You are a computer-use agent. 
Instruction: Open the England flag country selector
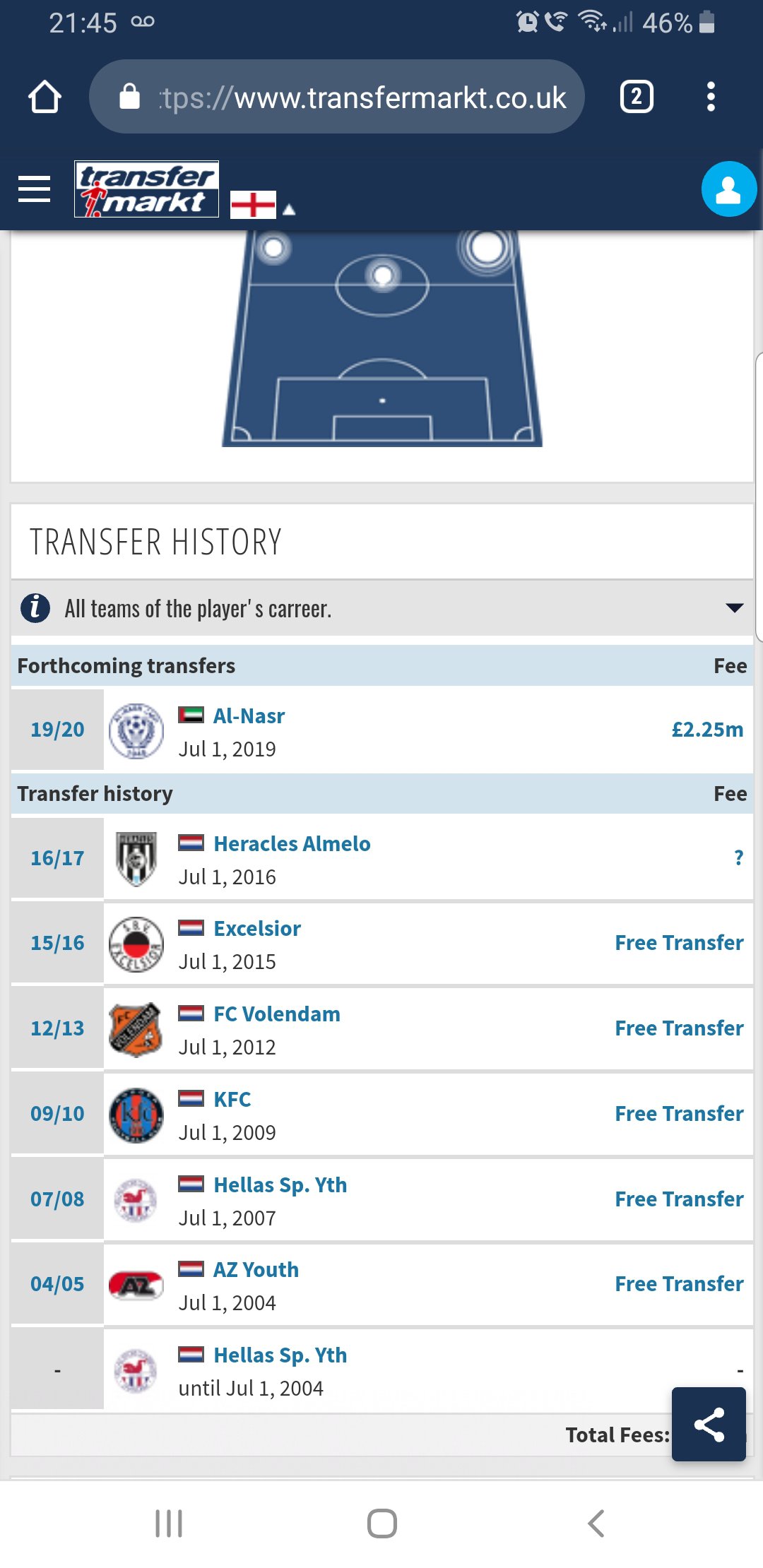pos(262,205)
